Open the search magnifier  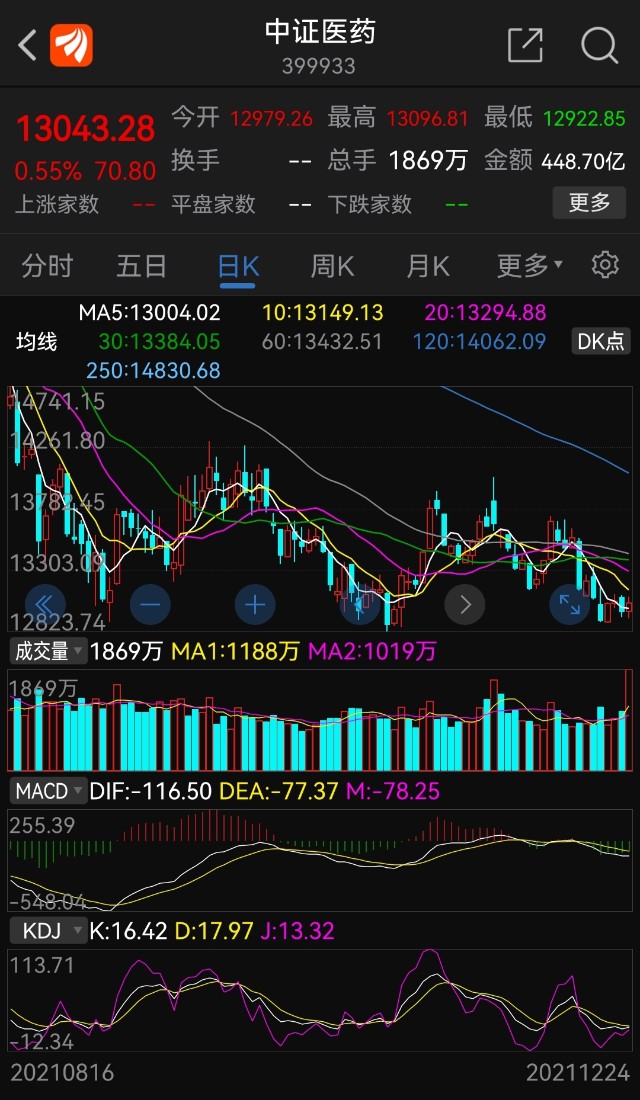(599, 44)
